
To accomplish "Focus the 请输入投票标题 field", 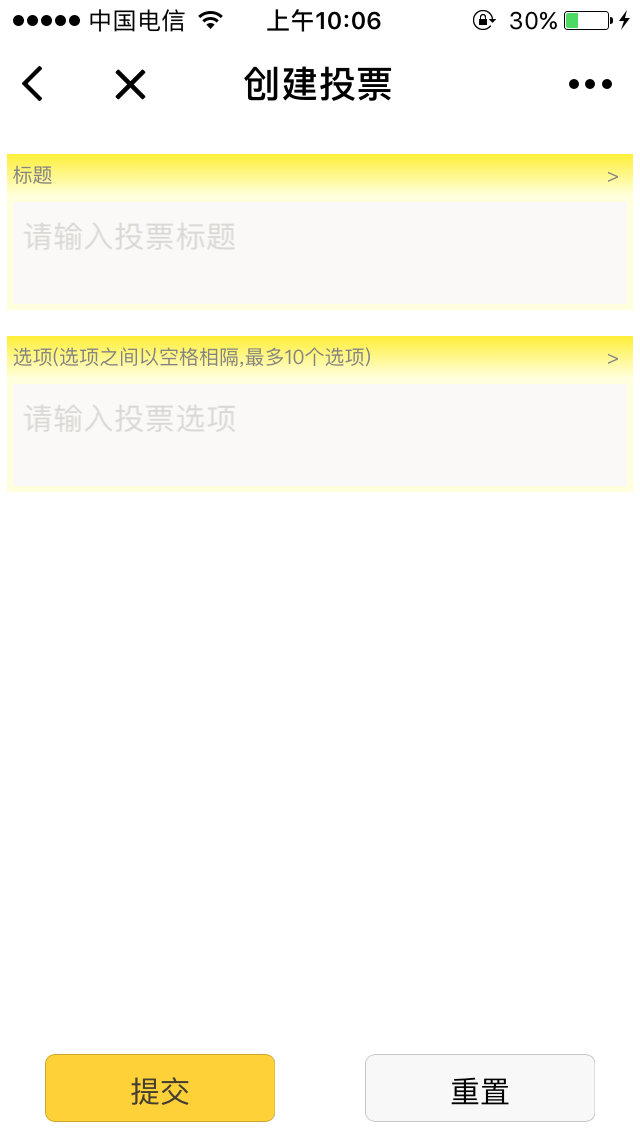I will pos(320,251).
